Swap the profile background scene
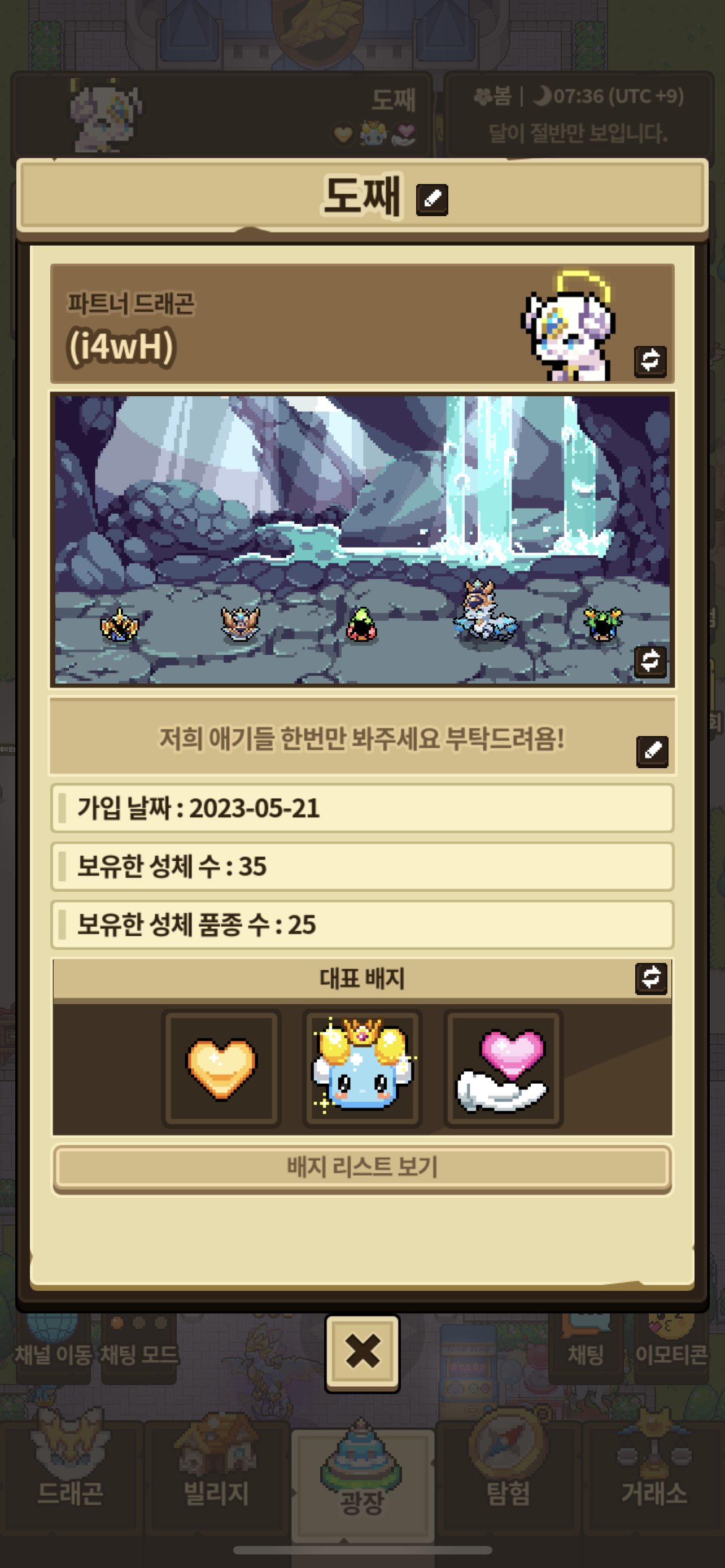Image resolution: width=725 pixels, height=1568 pixels. click(649, 661)
